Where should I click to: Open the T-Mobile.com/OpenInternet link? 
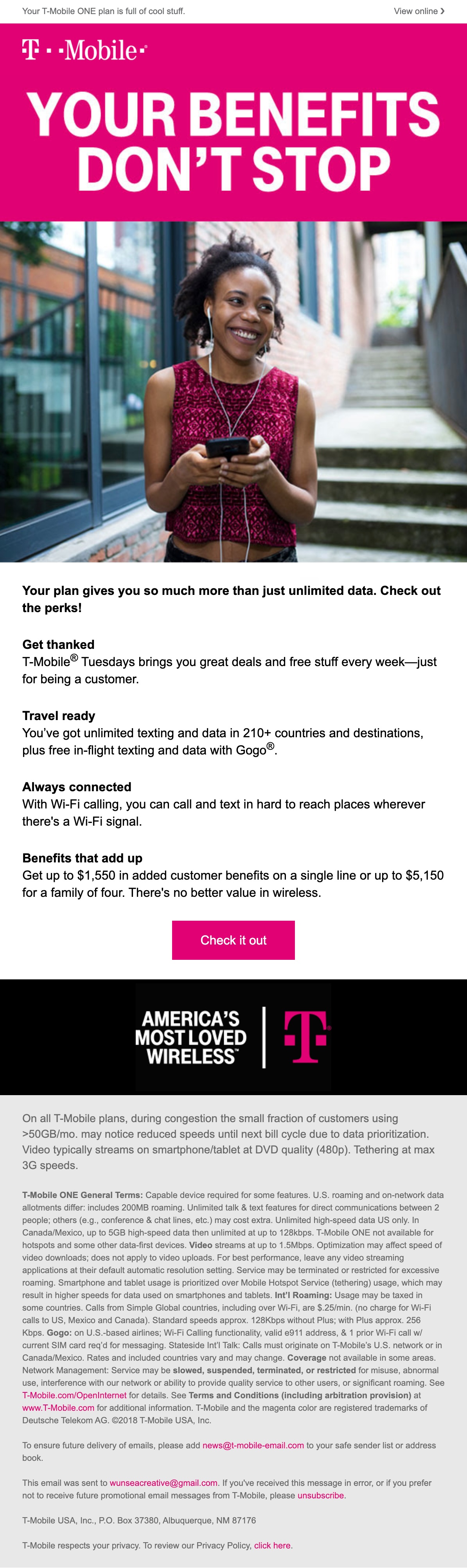tap(74, 1394)
